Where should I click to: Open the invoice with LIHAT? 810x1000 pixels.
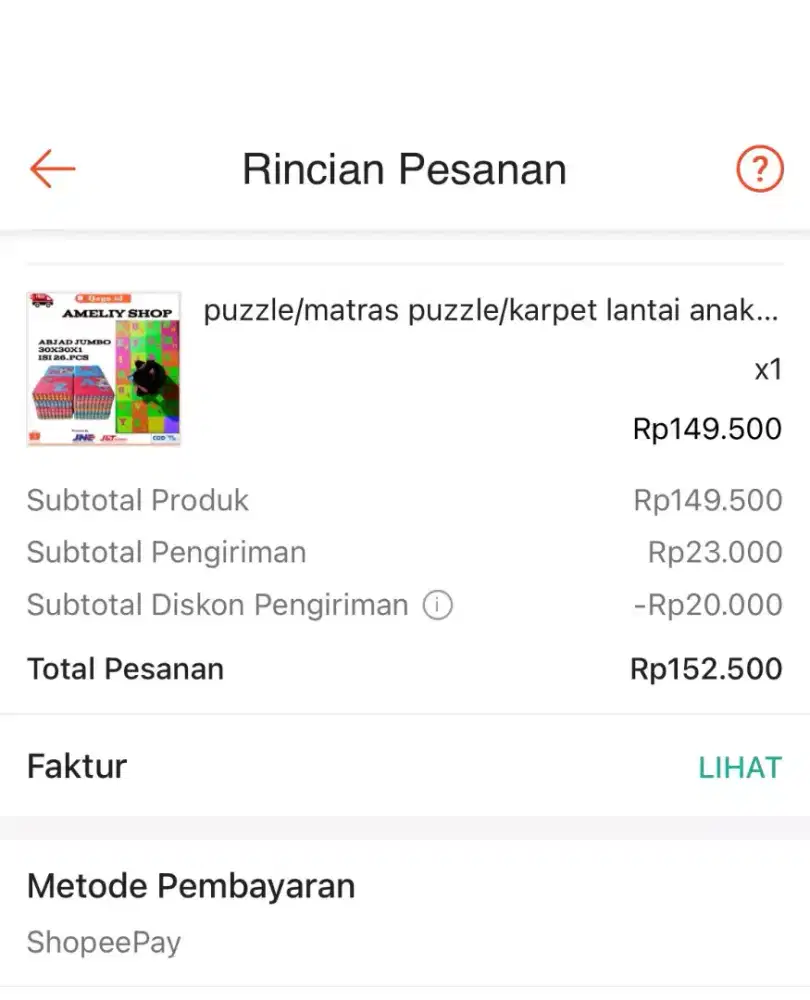(x=740, y=767)
